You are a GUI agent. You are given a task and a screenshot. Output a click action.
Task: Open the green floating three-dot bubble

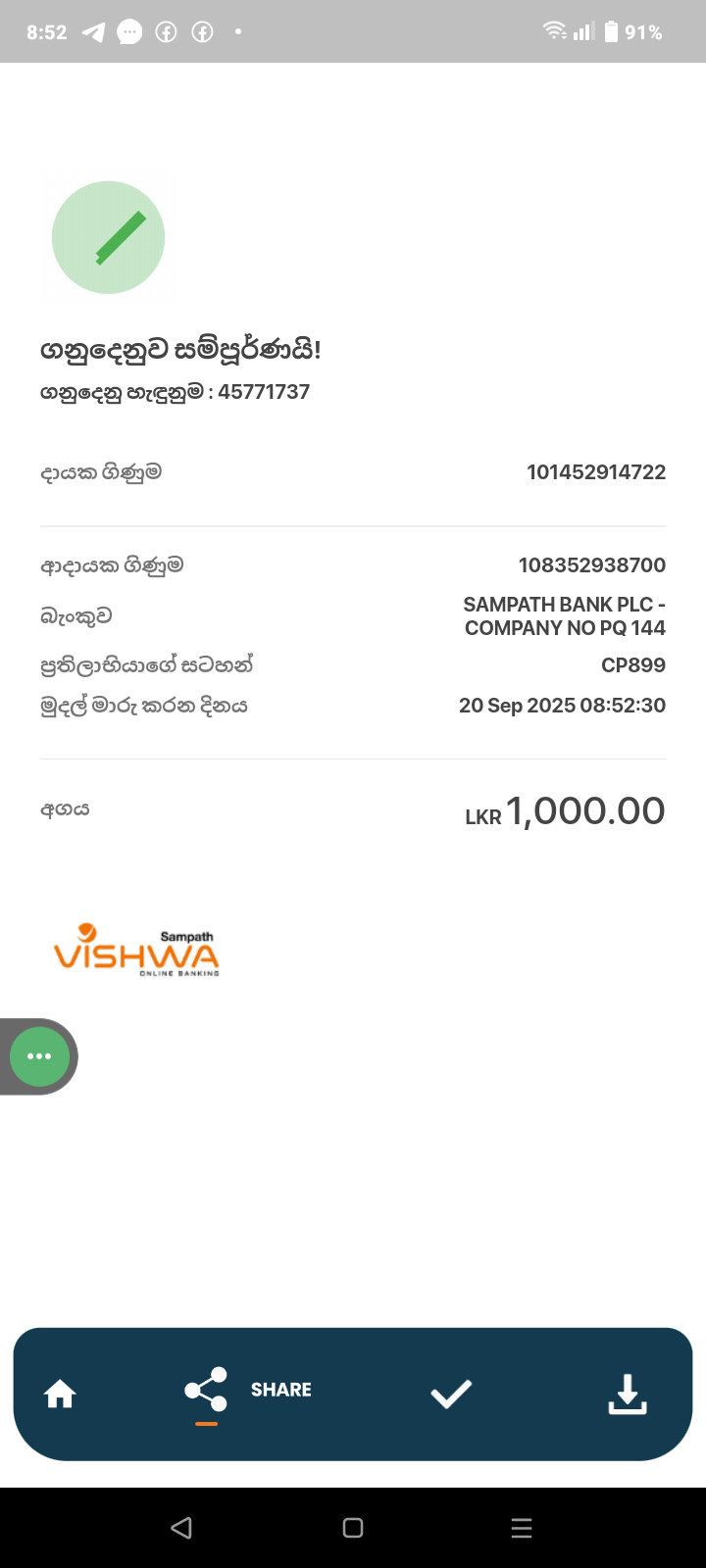point(39,1056)
